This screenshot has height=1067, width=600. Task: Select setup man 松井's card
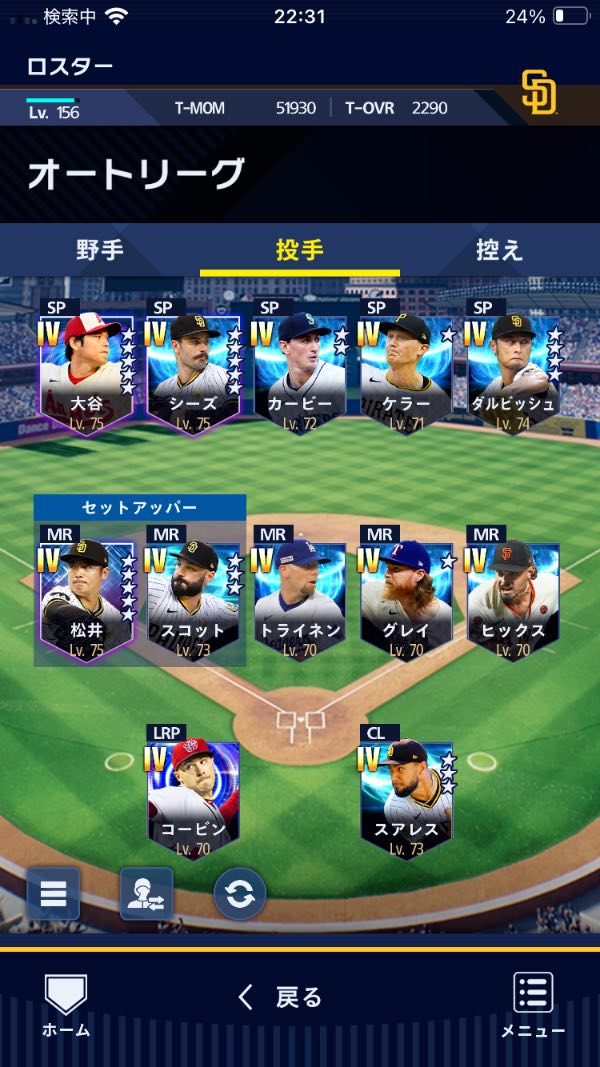tap(87, 594)
